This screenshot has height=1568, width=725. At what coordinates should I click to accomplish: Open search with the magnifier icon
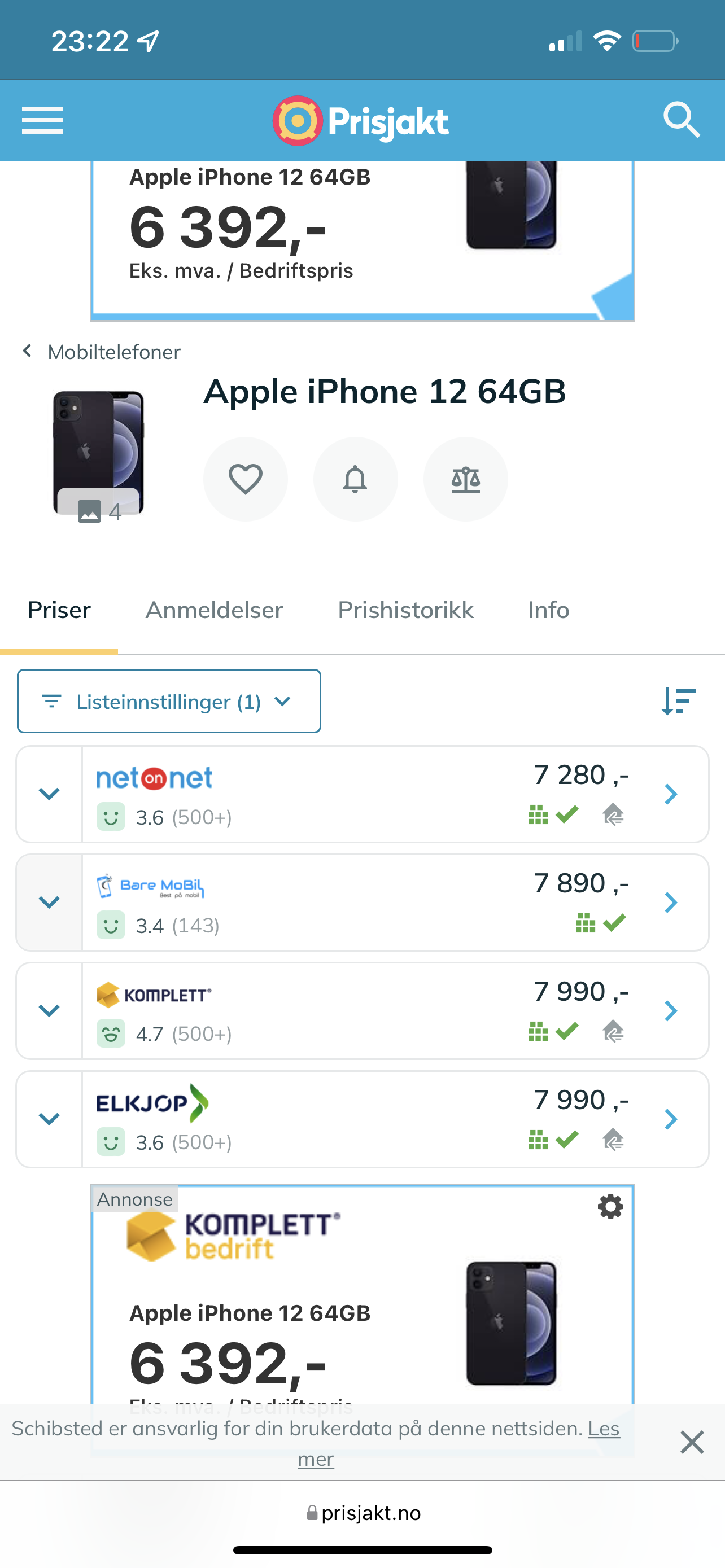pyautogui.click(x=681, y=120)
